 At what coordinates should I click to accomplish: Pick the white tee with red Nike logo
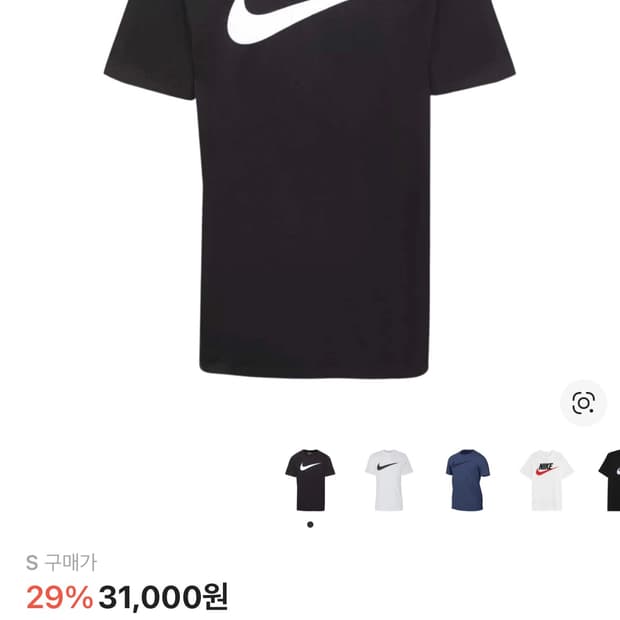(546, 480)
